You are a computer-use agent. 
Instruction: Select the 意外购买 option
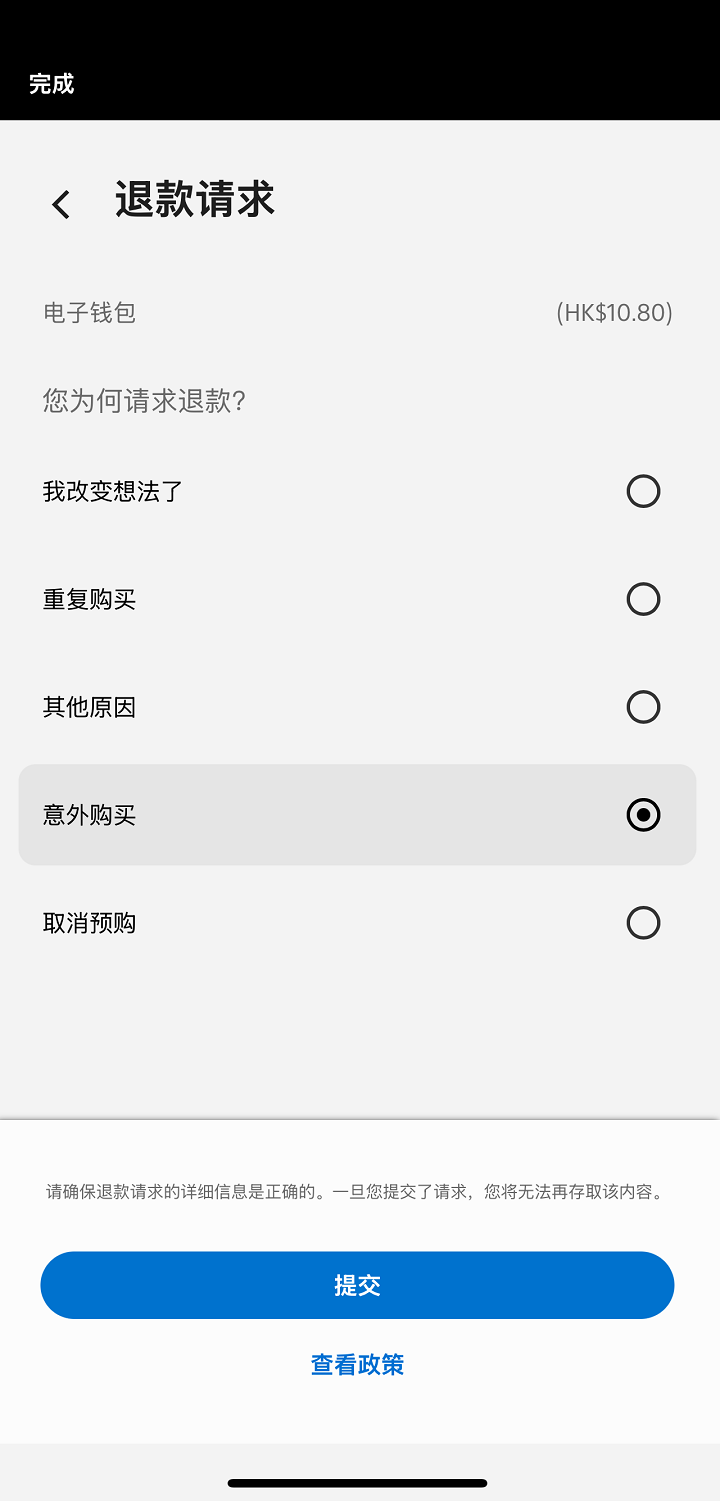(643, 815)
